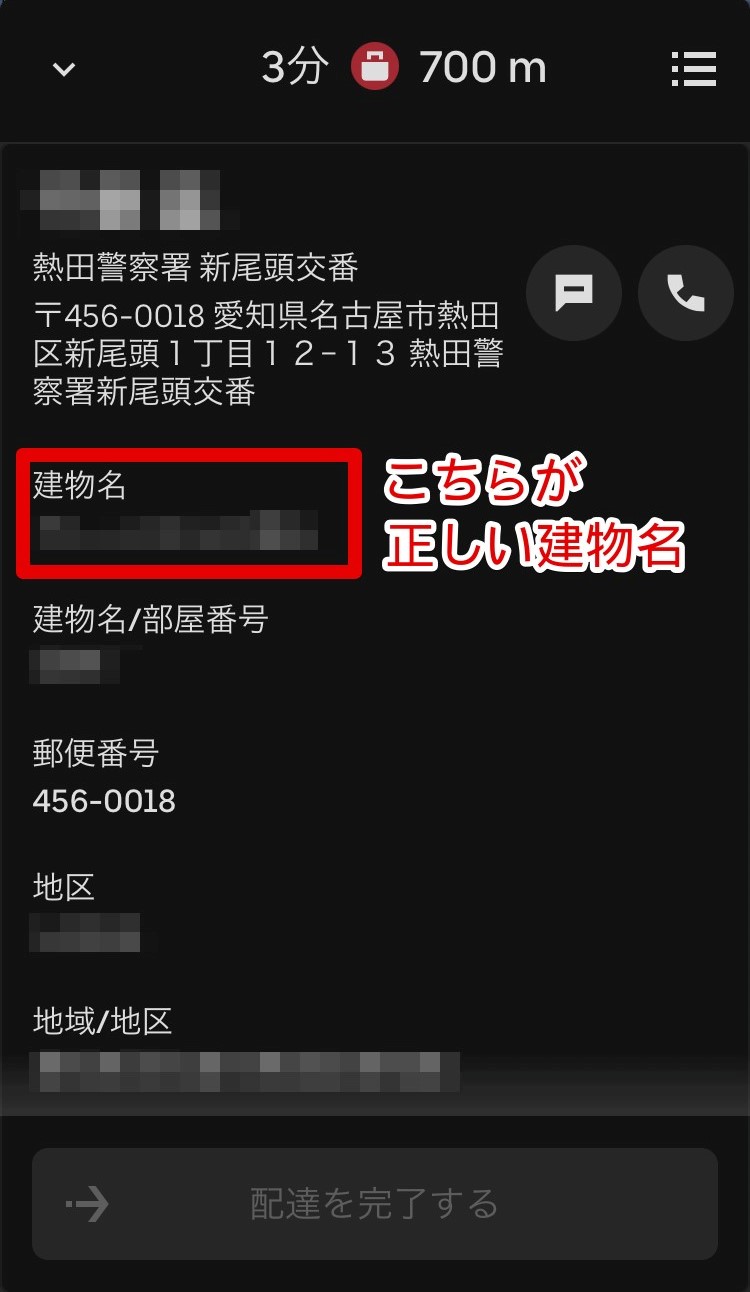
Task: Tap the call button to phone the customer
Action: (x=685, y=292)
